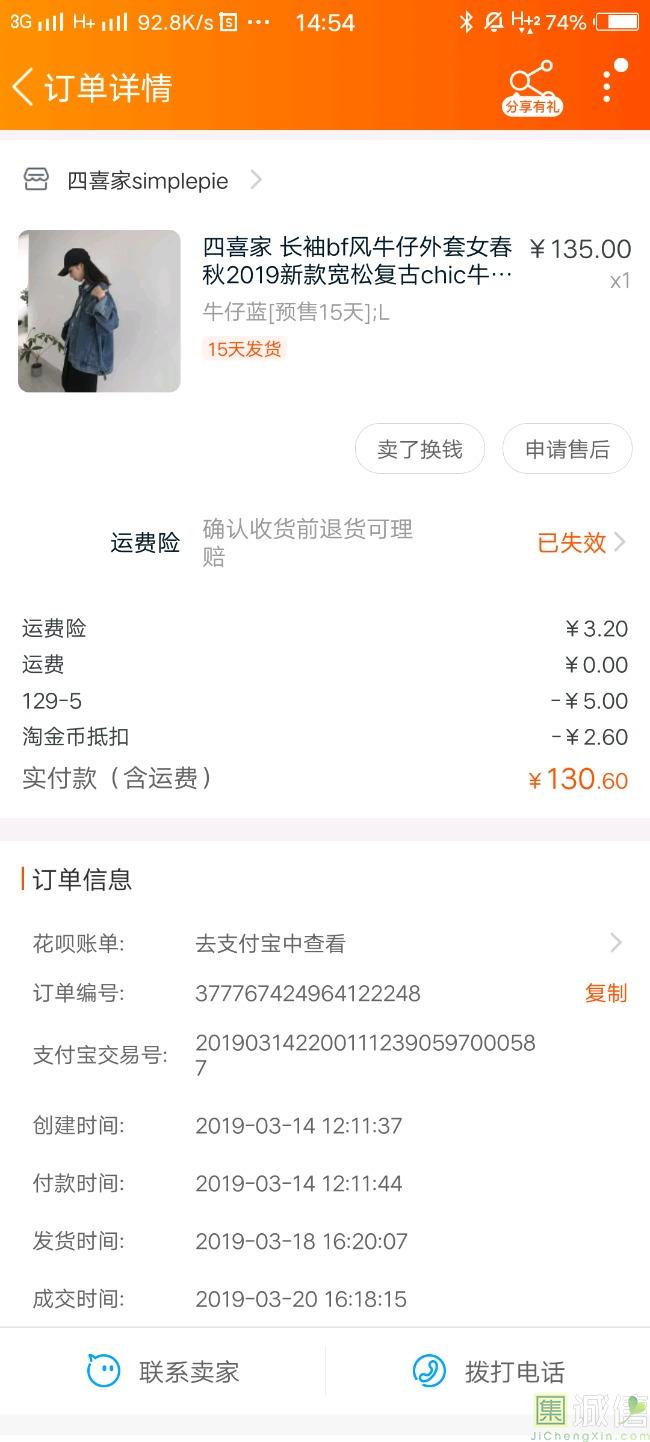Viewport: 650px width, 1442px height.
Task: Contact the seller via 联系卖家
Action: coord(163,1371)
